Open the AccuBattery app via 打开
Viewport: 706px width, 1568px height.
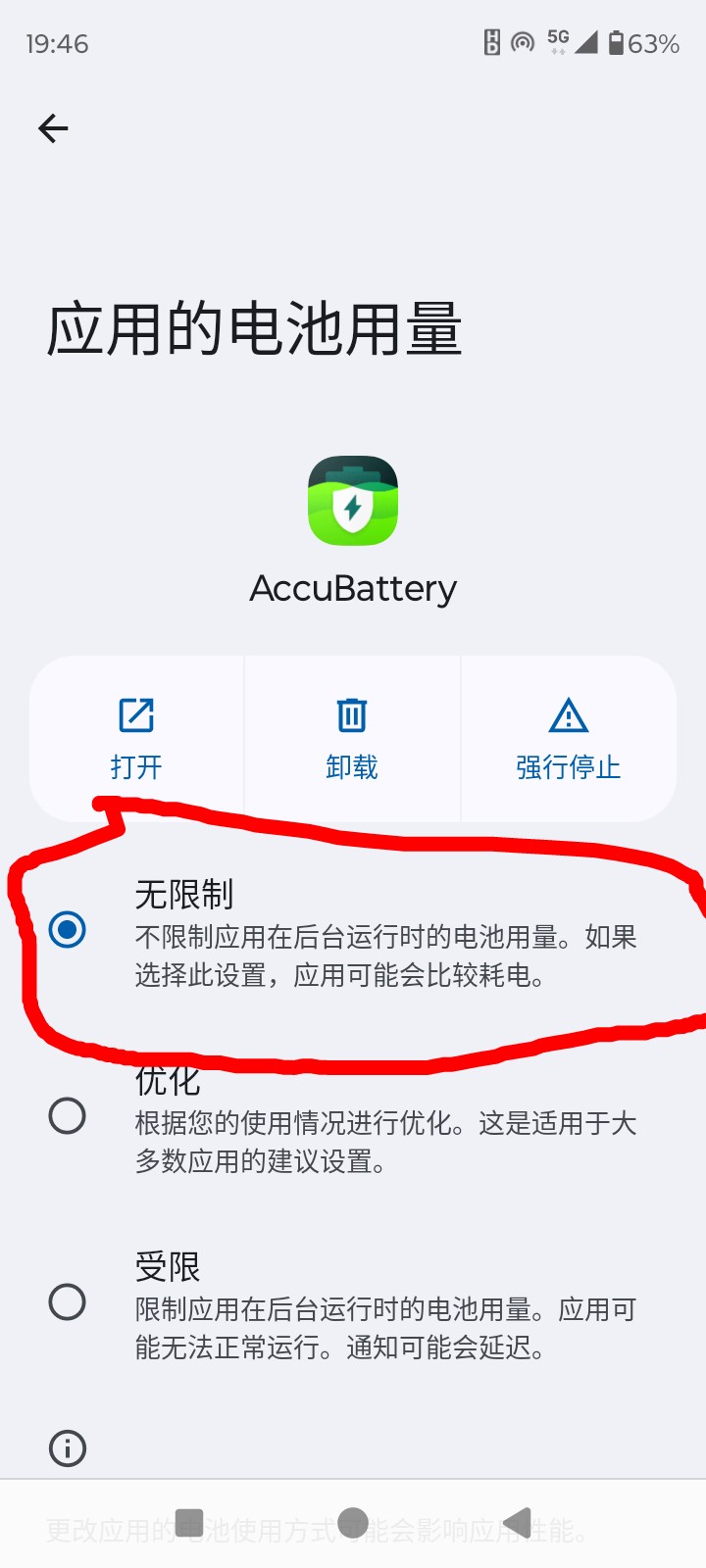(136, 738)
